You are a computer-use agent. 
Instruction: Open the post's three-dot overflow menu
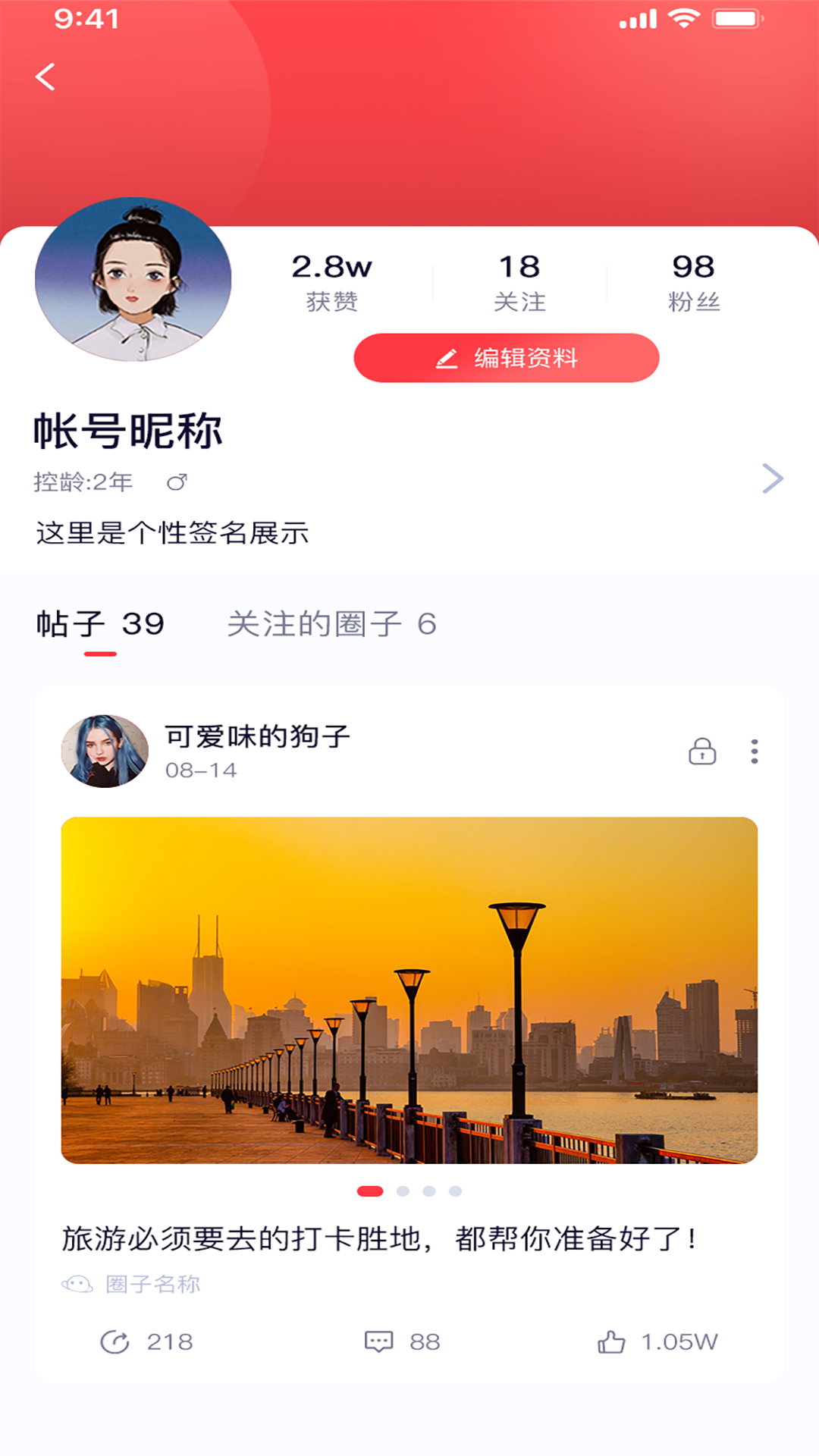click(x=754, y=752)
